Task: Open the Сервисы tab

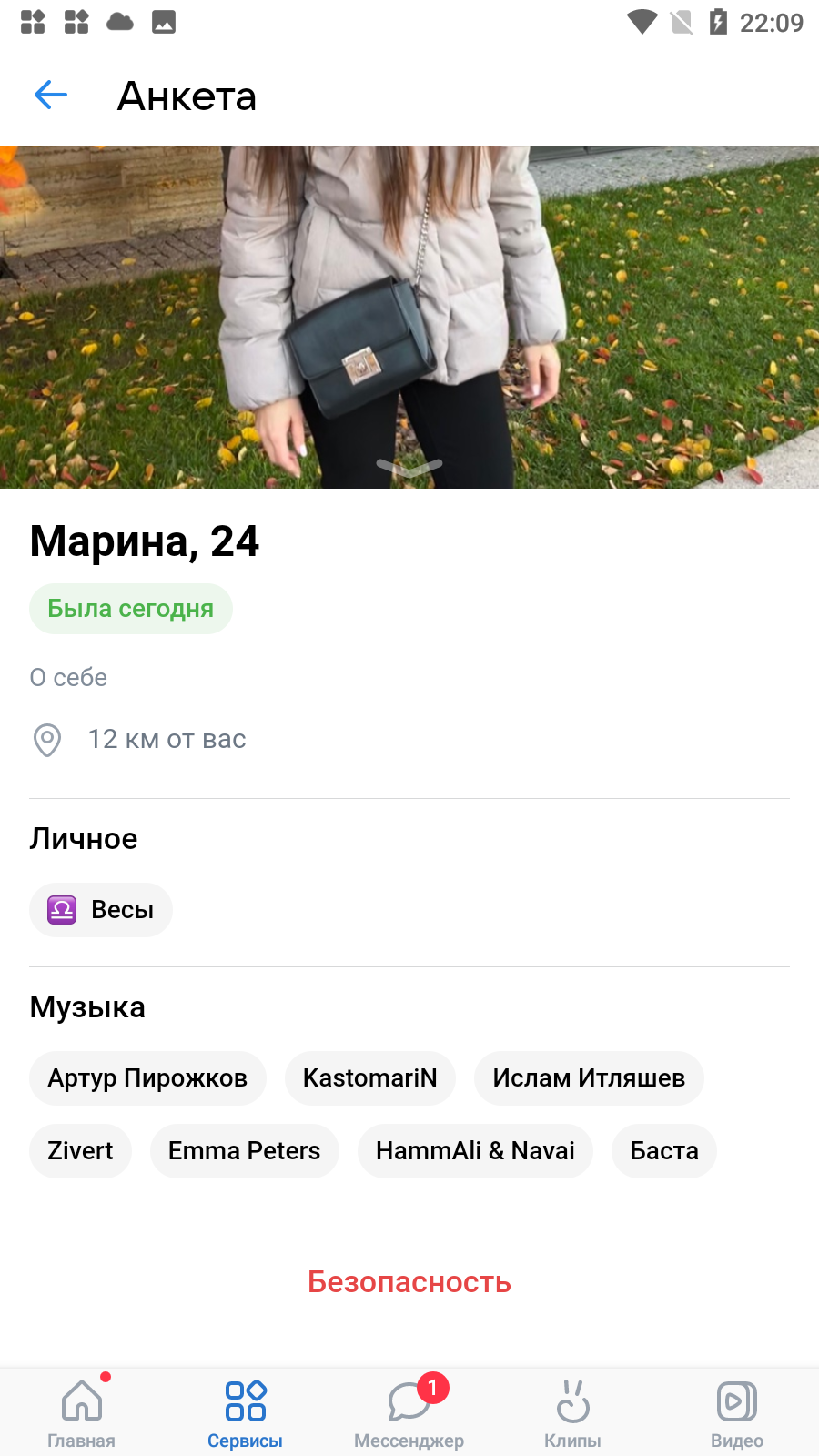Action: point(246,1412)
